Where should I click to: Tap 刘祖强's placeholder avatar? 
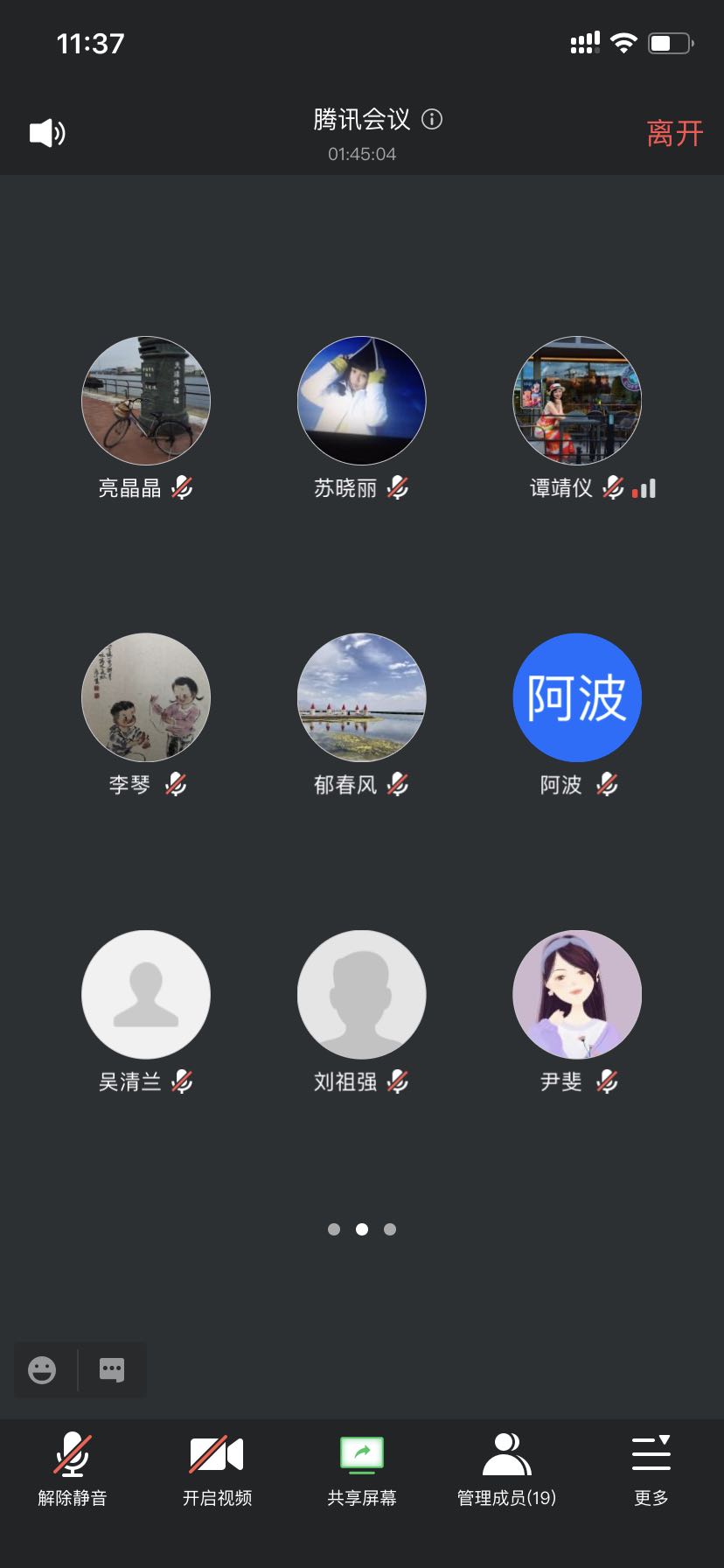(361, 994)
